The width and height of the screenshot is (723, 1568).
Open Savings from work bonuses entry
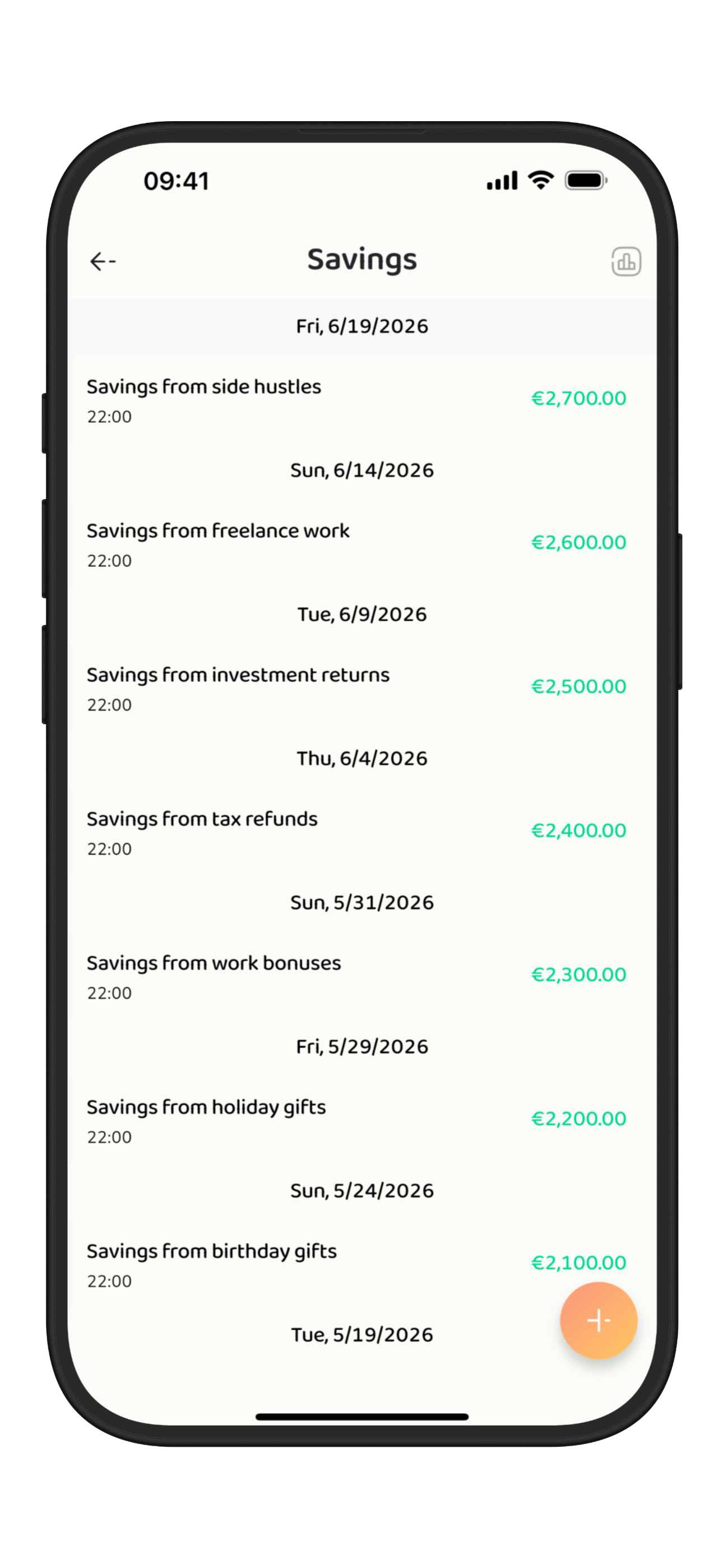(361, 976)
